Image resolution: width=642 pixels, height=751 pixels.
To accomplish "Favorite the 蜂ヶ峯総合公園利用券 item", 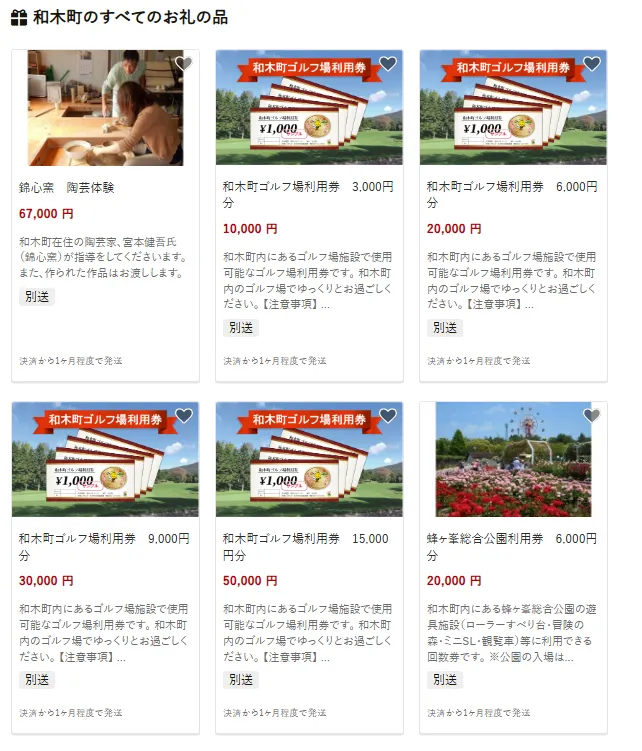I will [x=592, y=416].
